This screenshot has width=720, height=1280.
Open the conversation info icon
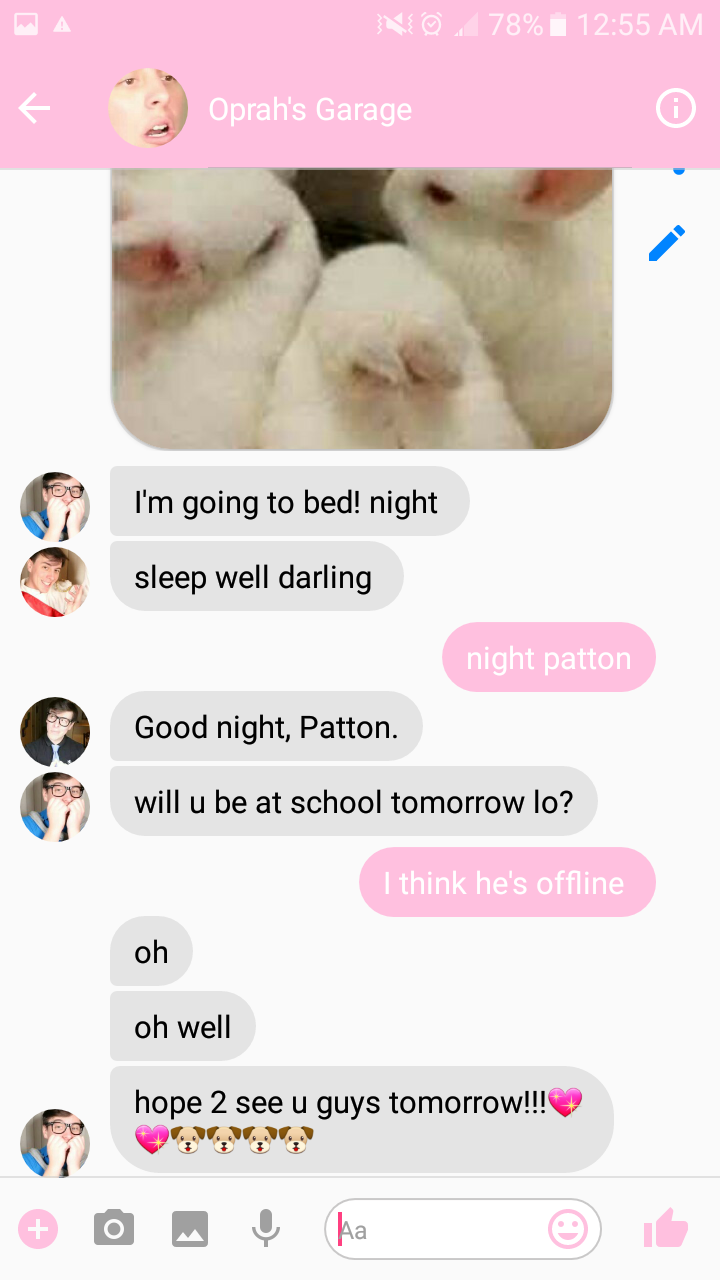click(x=676, y=109)
